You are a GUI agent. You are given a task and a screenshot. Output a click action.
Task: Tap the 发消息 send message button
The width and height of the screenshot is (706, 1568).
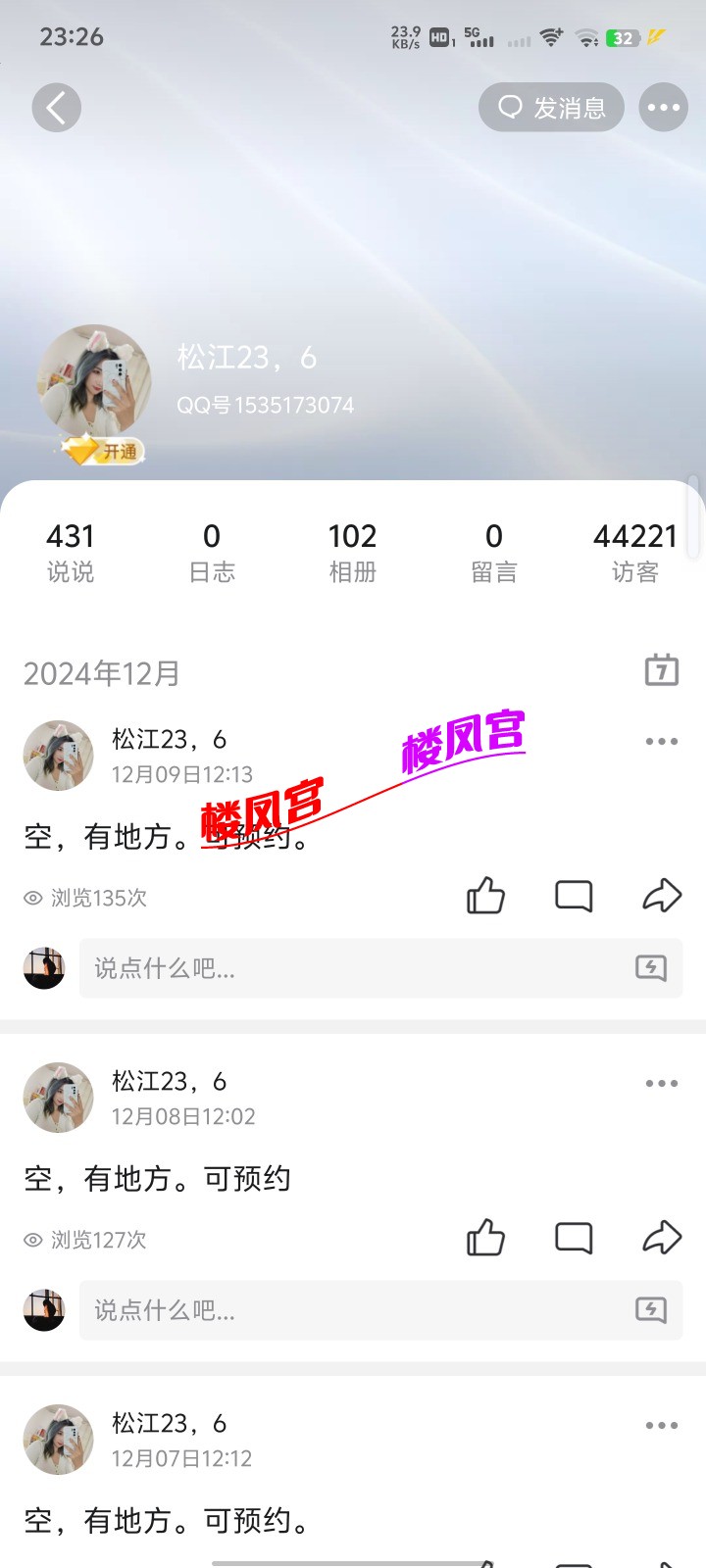[550, 107]
